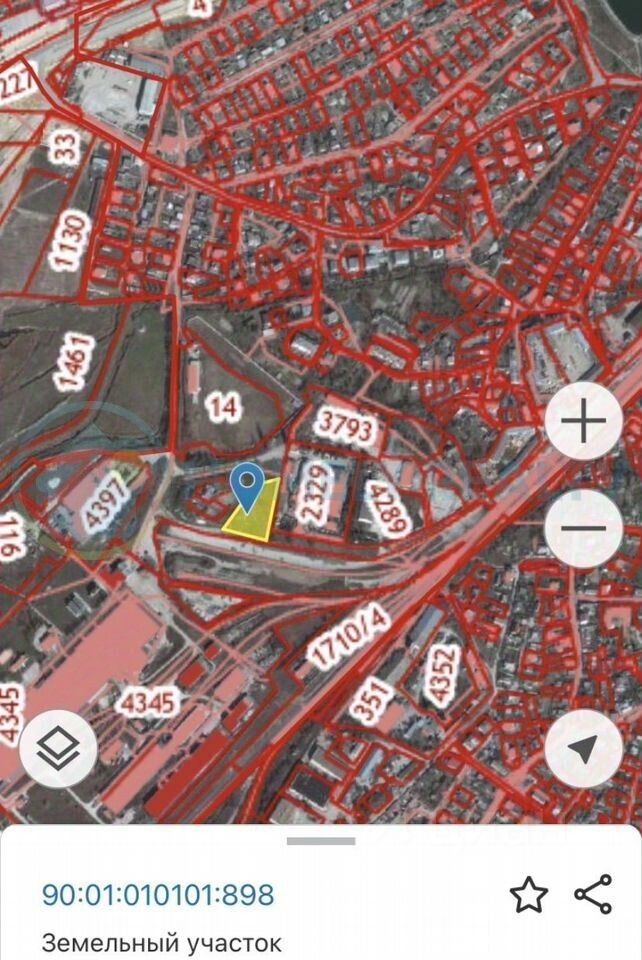The height and width of the screenshot is (960, 642).
Task: Share the selected land parcel
Action: coord(593,894)
